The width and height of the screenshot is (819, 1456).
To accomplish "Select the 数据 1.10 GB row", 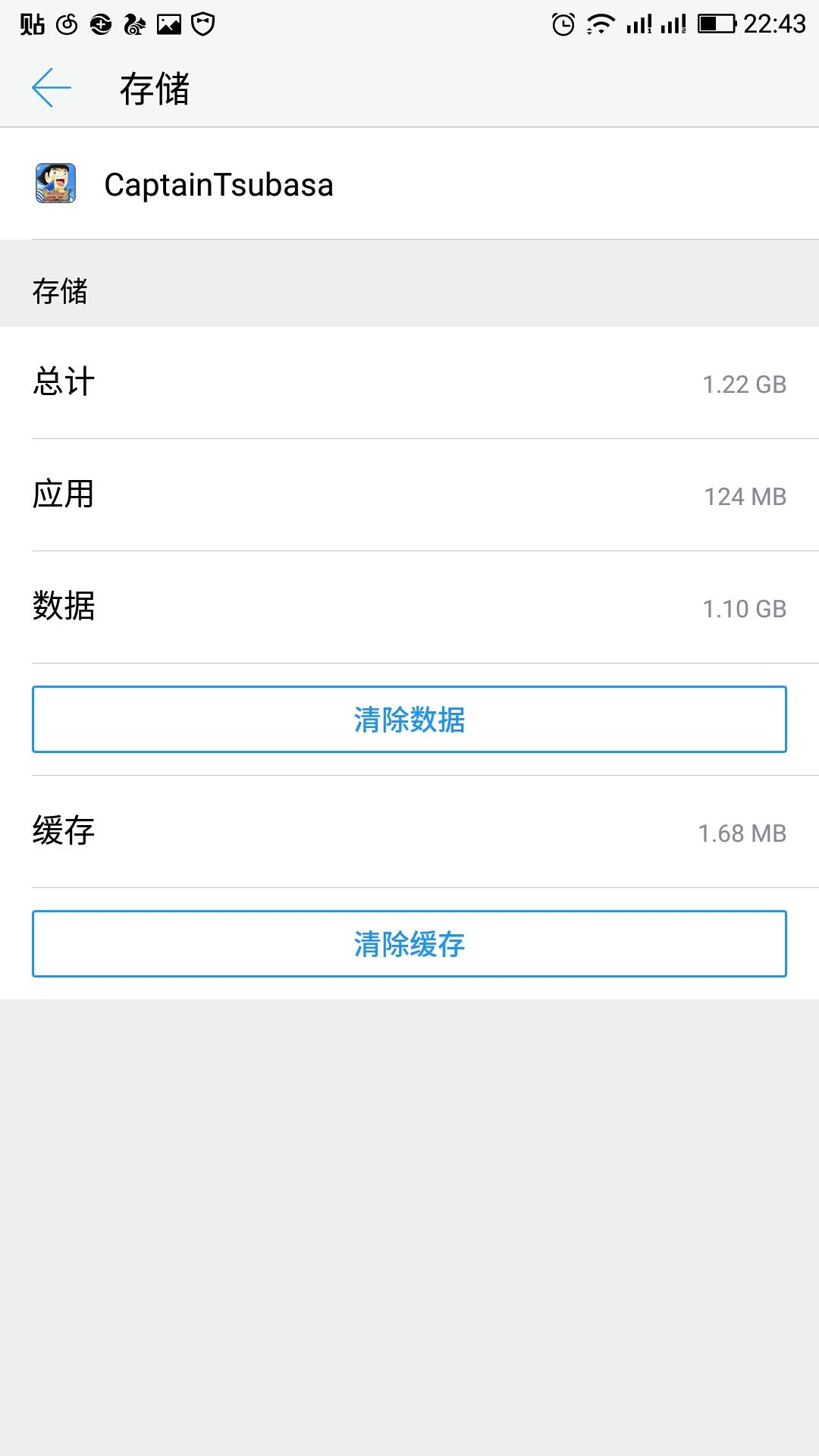I will [x=409, y=607].
